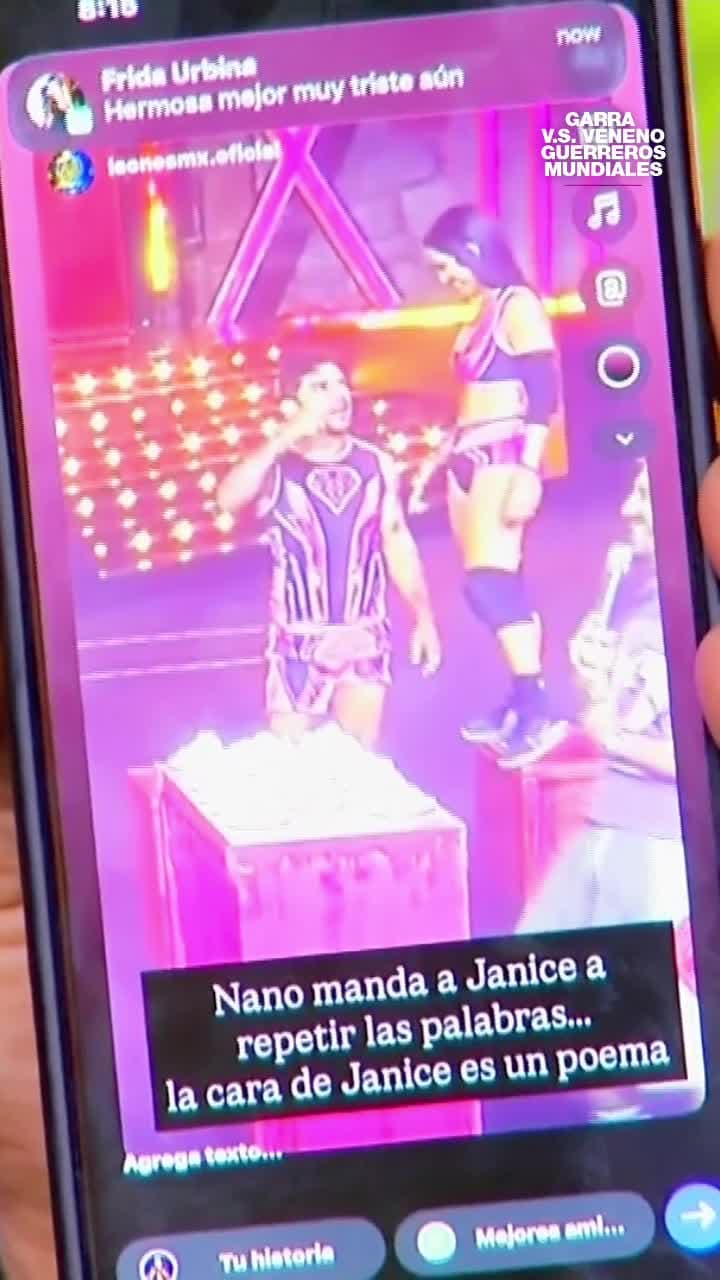Share with Mejores amigos

526,1235
